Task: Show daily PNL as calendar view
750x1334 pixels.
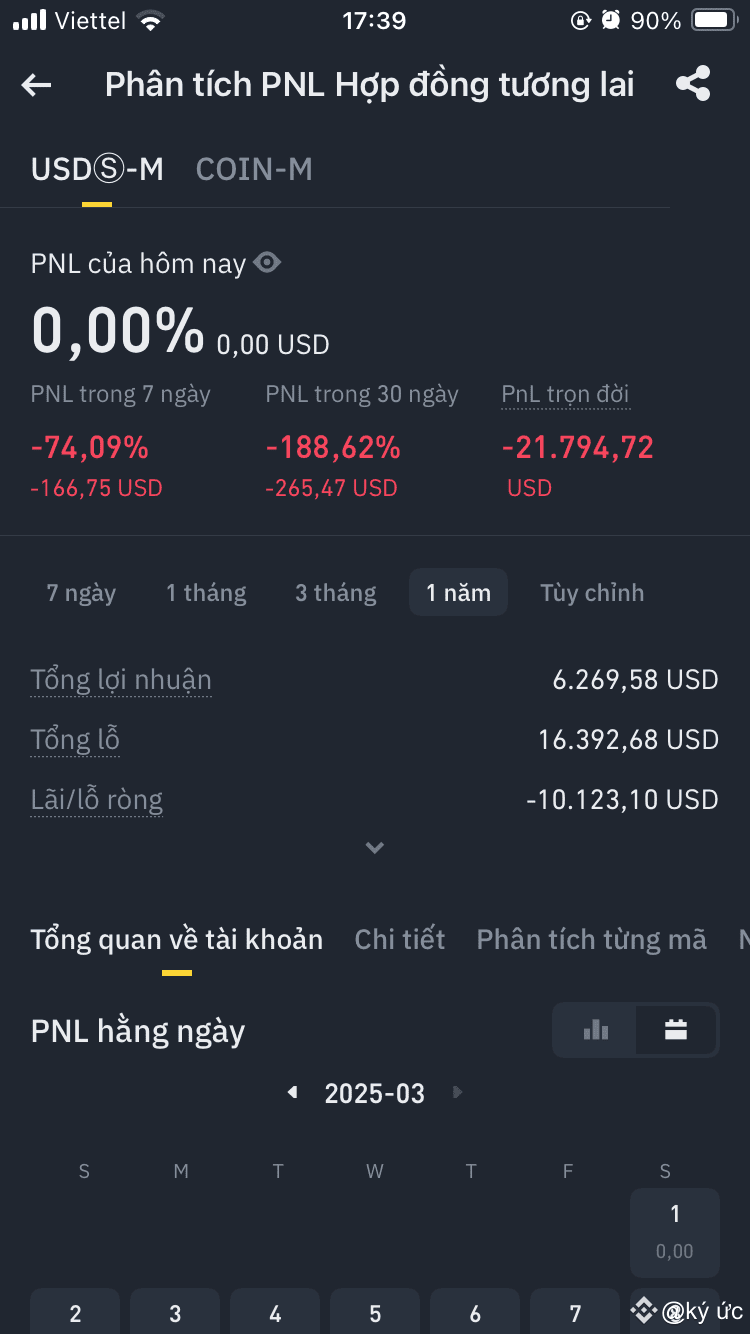Action: click(x=676, y=1030)
